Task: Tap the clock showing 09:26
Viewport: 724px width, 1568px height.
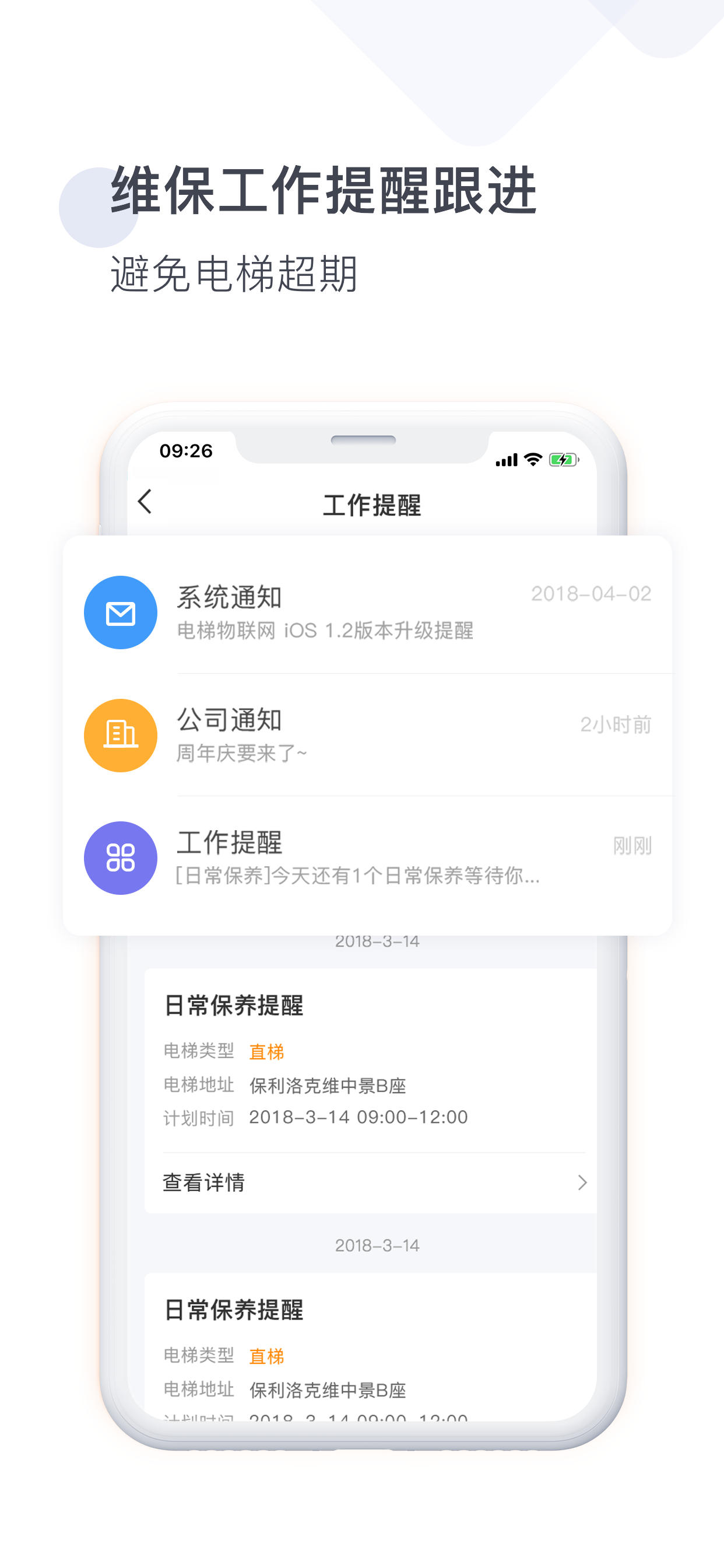Action: (x=186, y=451)
